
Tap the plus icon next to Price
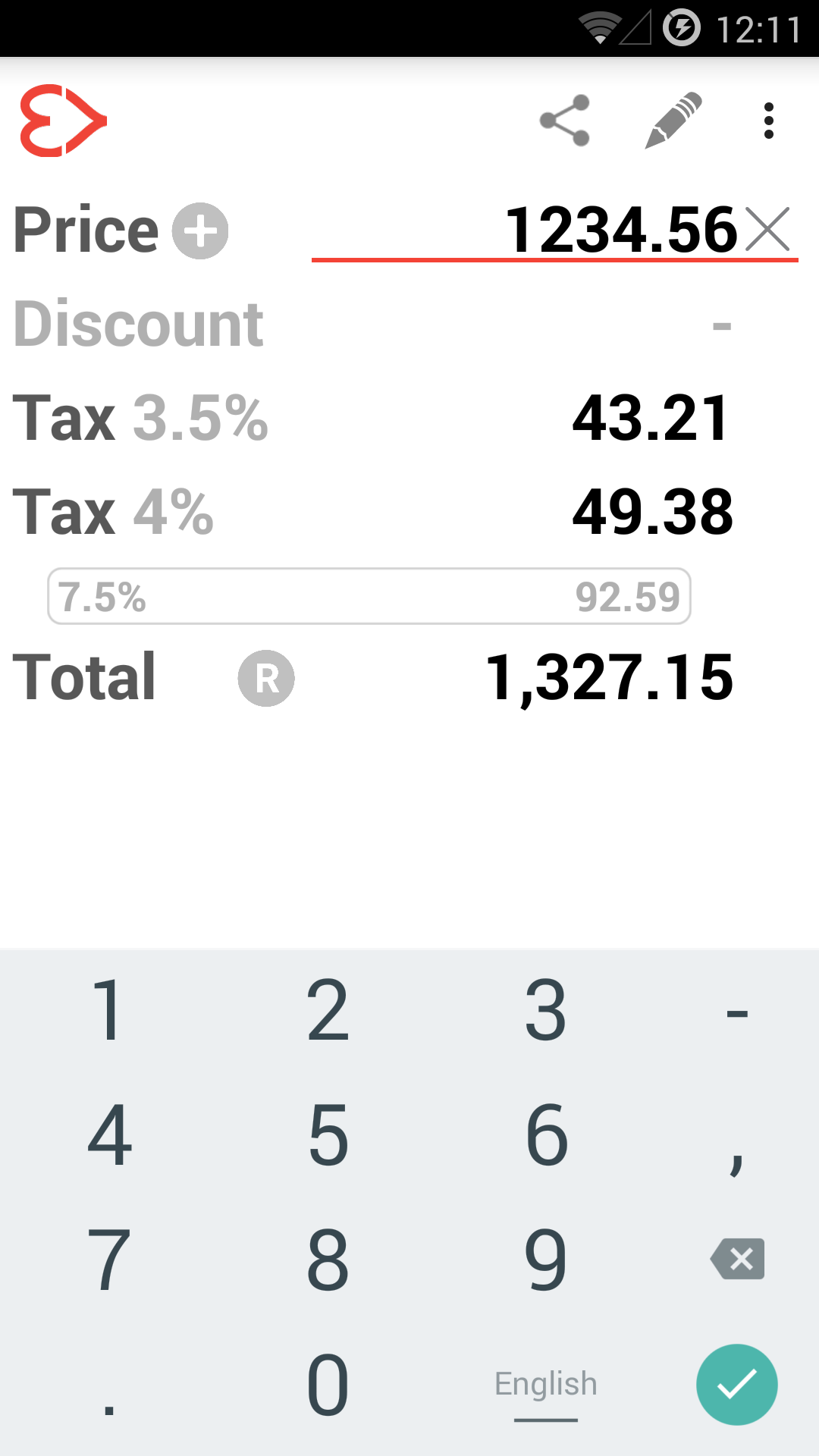coord(200,231)
